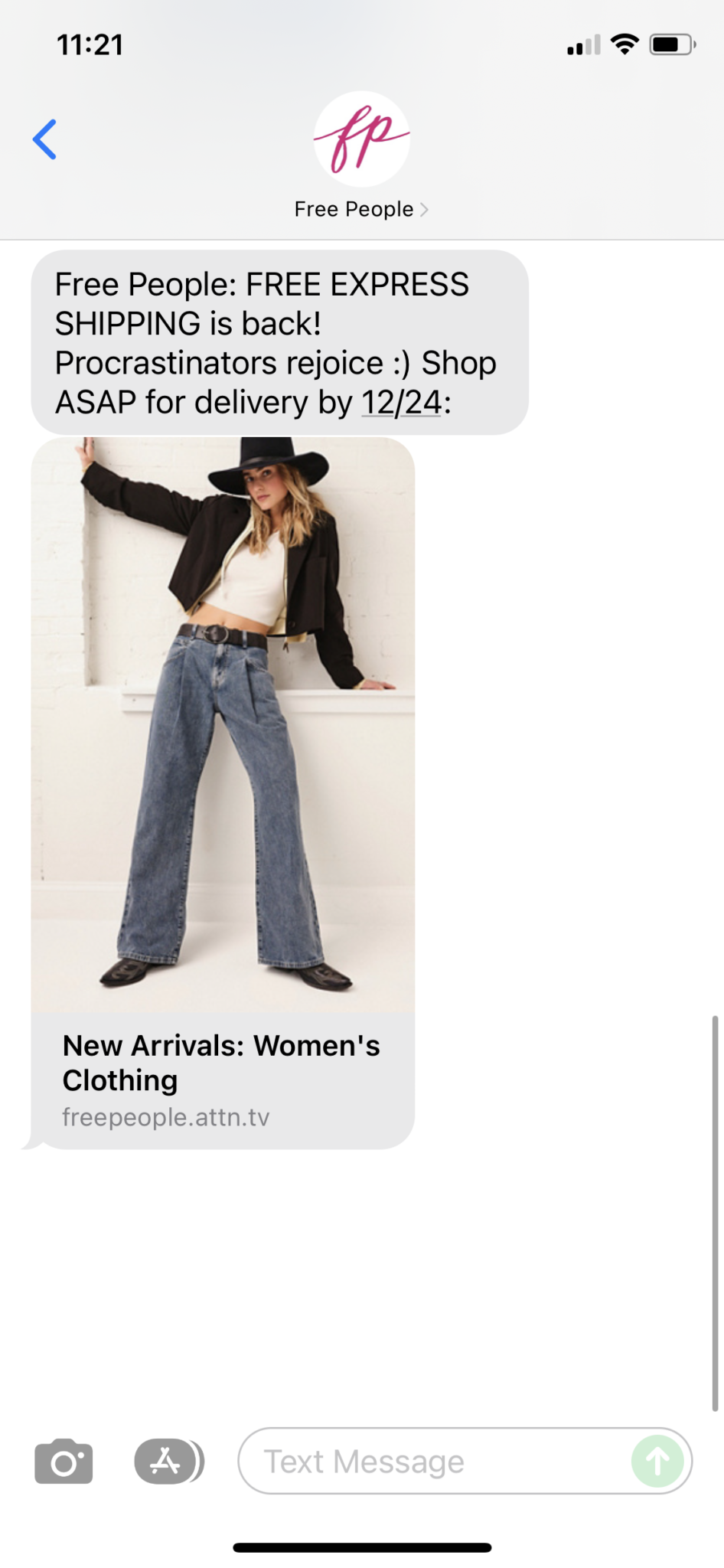This screenshot has height=1568, width=724.
Task: Tap the Wi-Fi icon in status bar
Action: coord(625,44)
